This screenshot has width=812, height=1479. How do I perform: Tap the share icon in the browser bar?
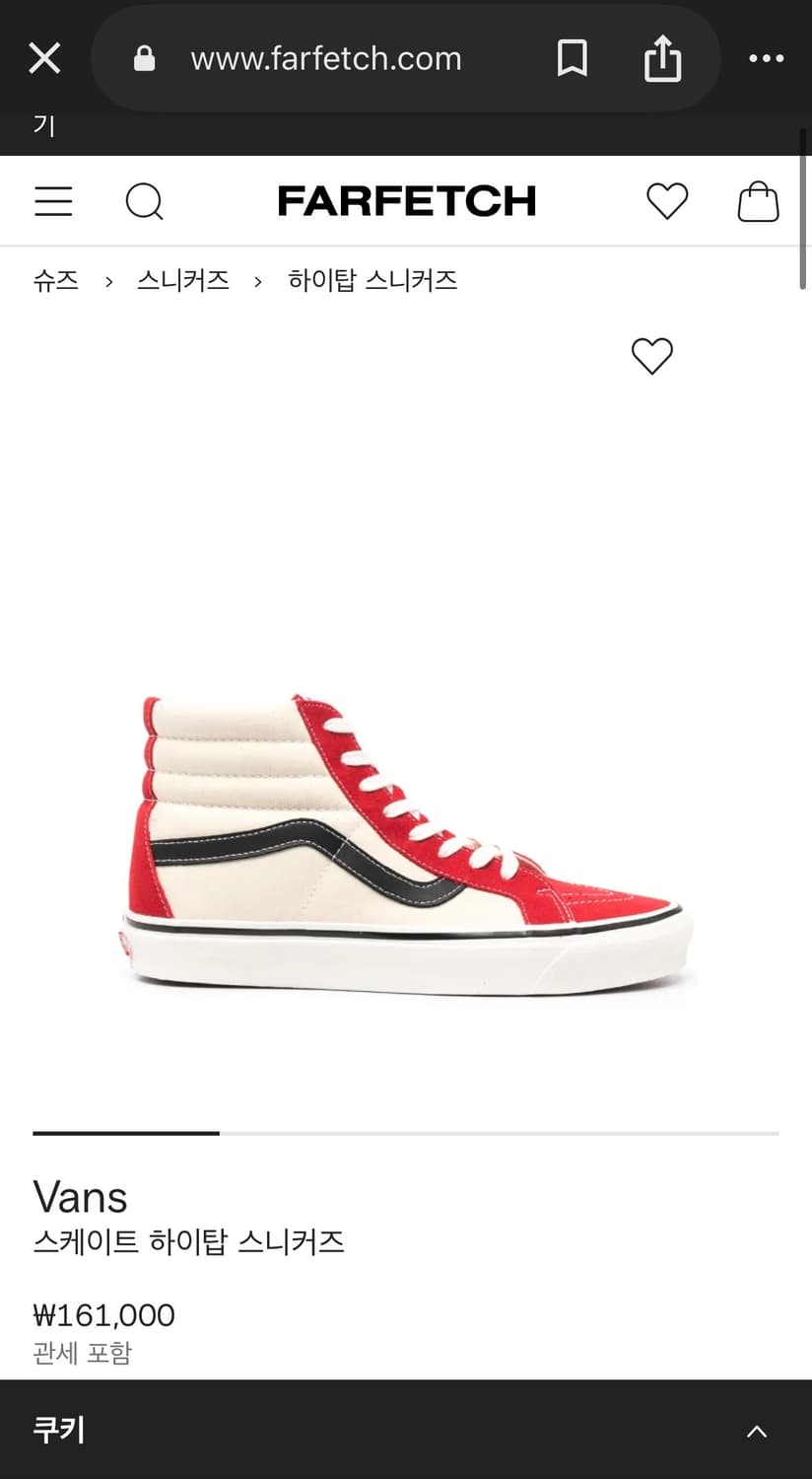tap(663, 58)
